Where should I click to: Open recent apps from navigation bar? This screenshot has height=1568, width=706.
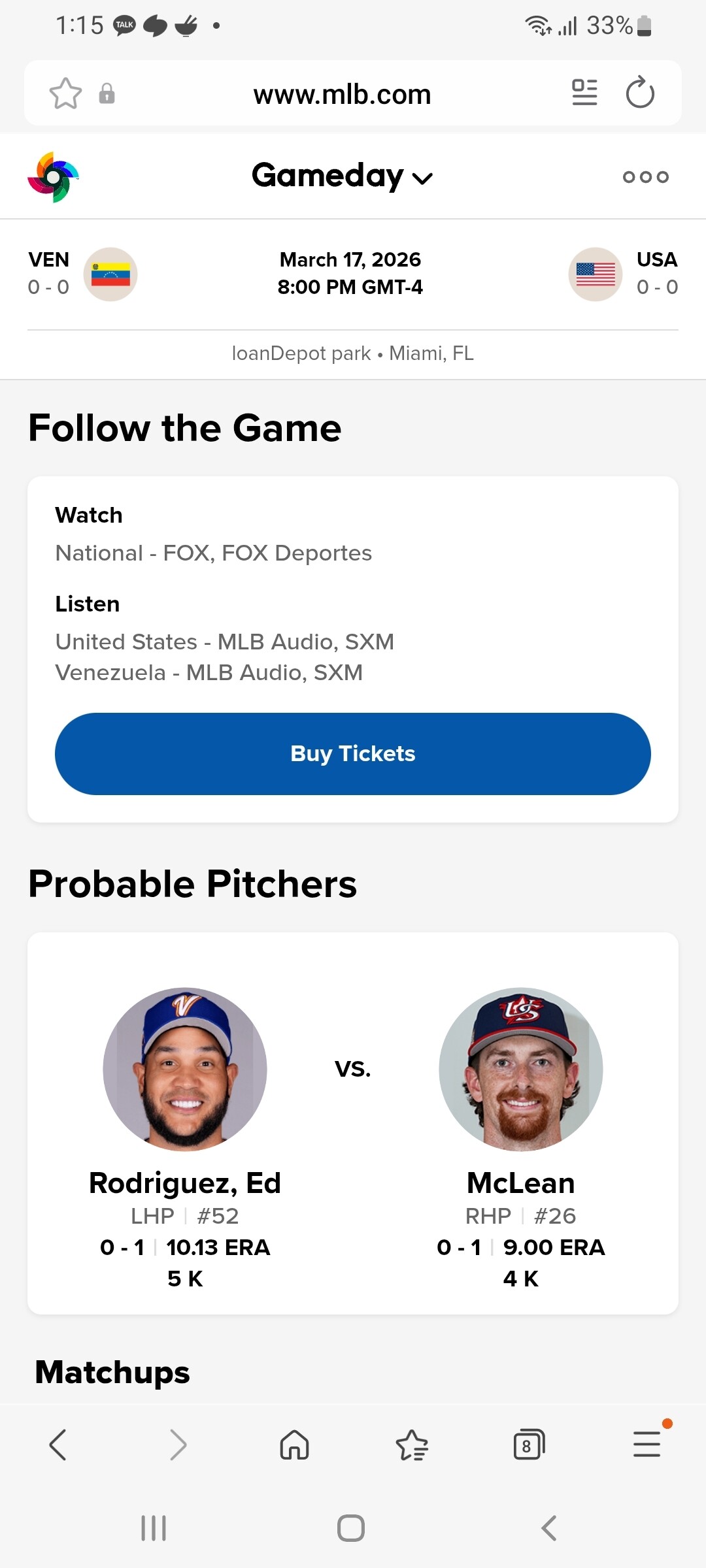(154, 1528)
